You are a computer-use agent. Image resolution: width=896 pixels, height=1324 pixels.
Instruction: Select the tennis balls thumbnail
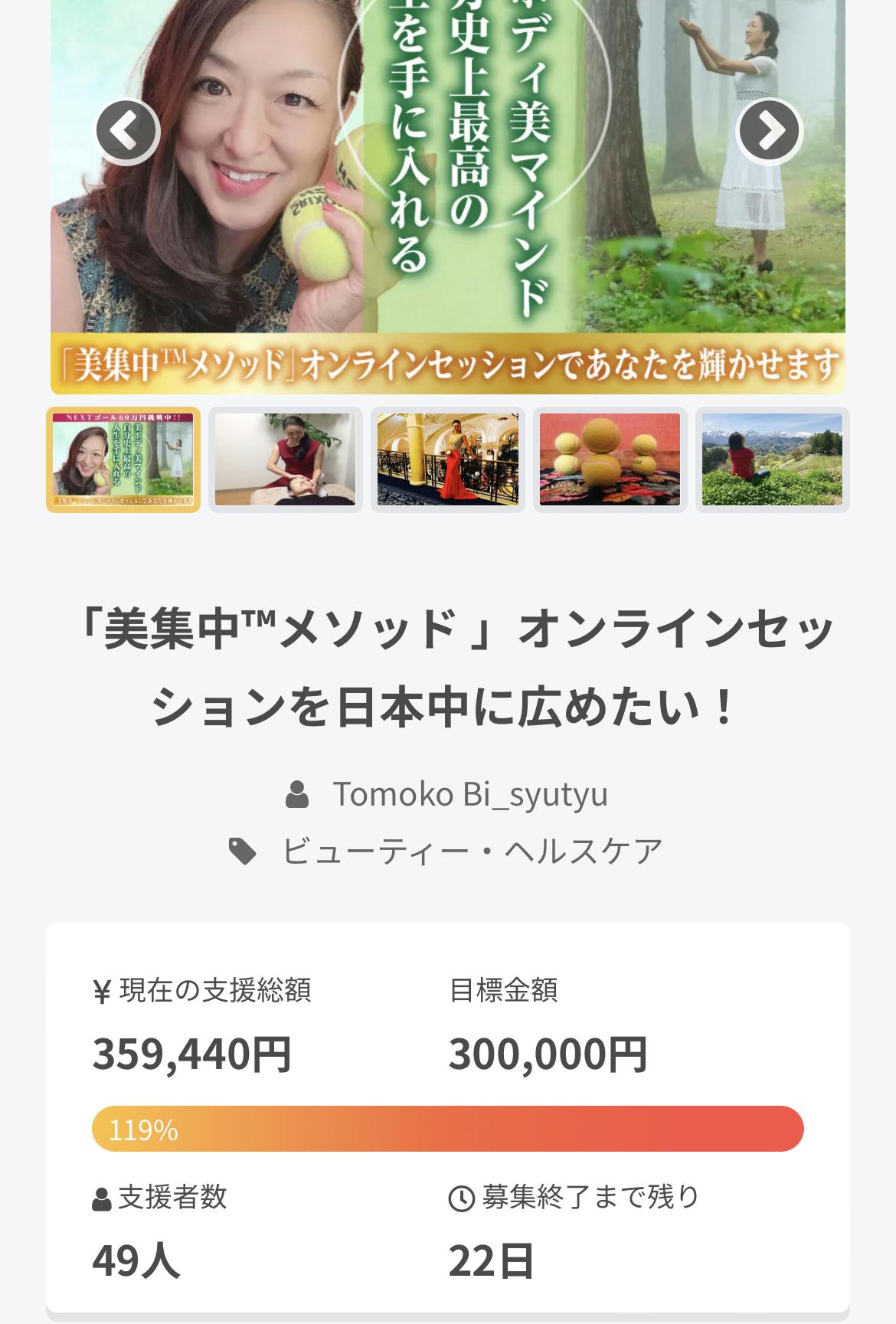(610, 459)
